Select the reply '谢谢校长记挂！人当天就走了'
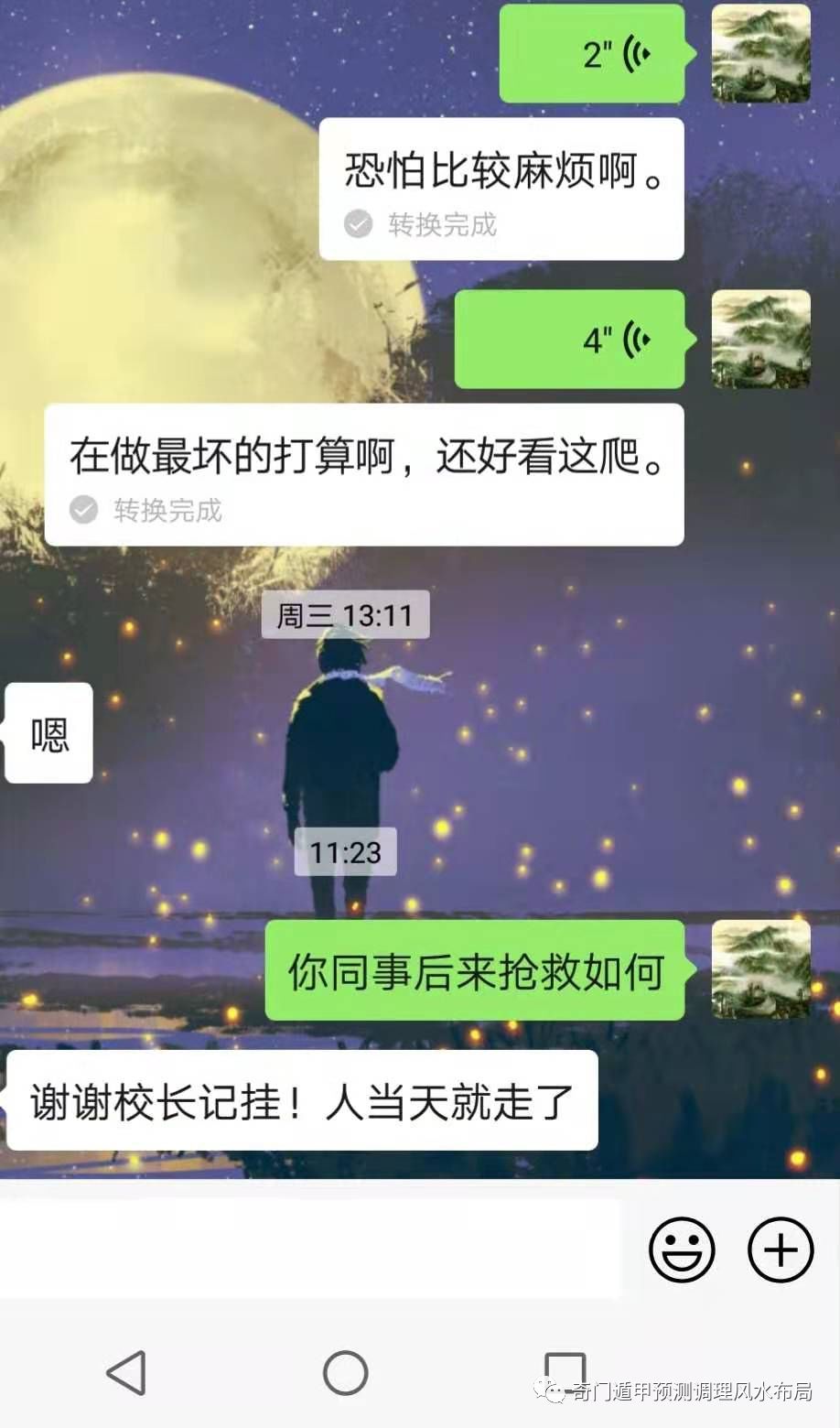 click(x=300, y=1101)
